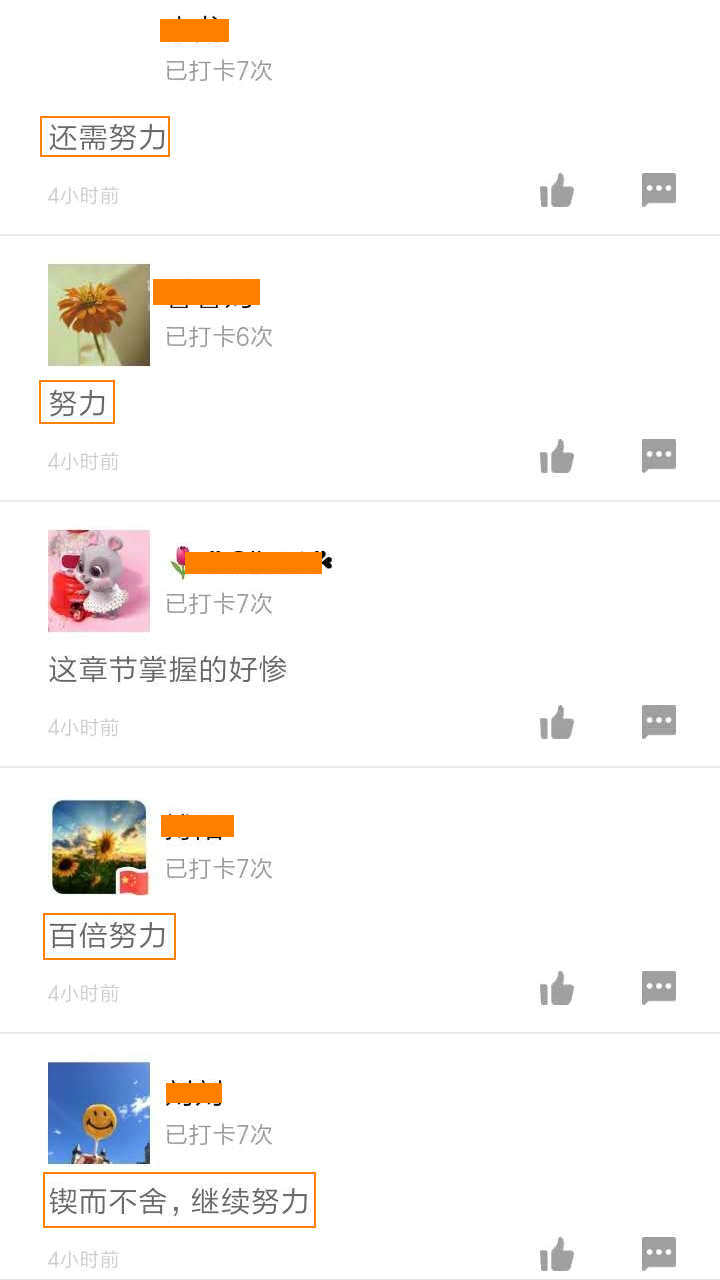Like the 这章节掌握的好惨 comment
Image resolution: width=720 pixels, height=1280 pixels.
coord(557,722)
